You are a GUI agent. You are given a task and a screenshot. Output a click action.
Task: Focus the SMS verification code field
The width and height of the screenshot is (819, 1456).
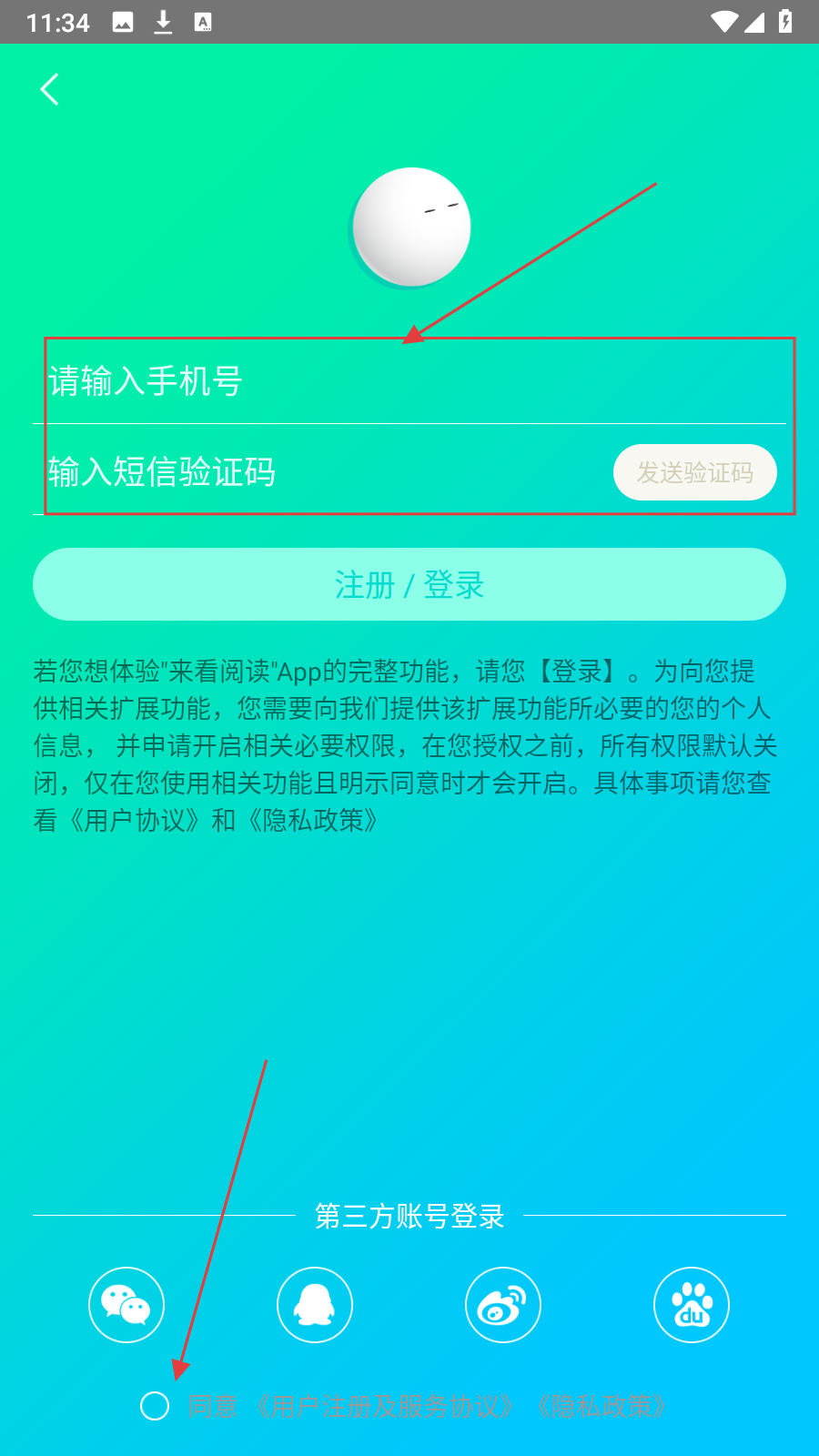[309, 472]
